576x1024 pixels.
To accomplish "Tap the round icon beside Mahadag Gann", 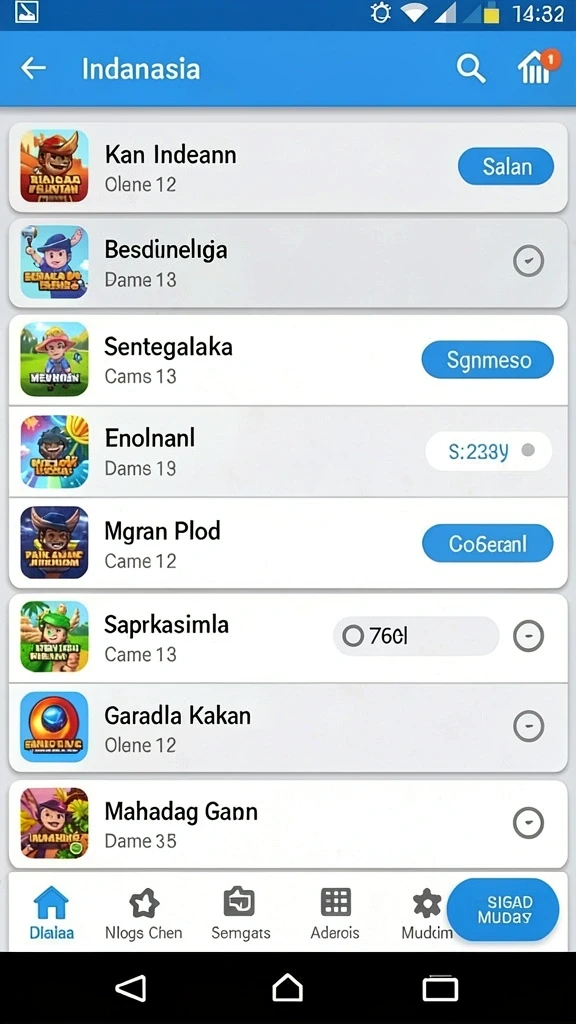I will [528, 824].
